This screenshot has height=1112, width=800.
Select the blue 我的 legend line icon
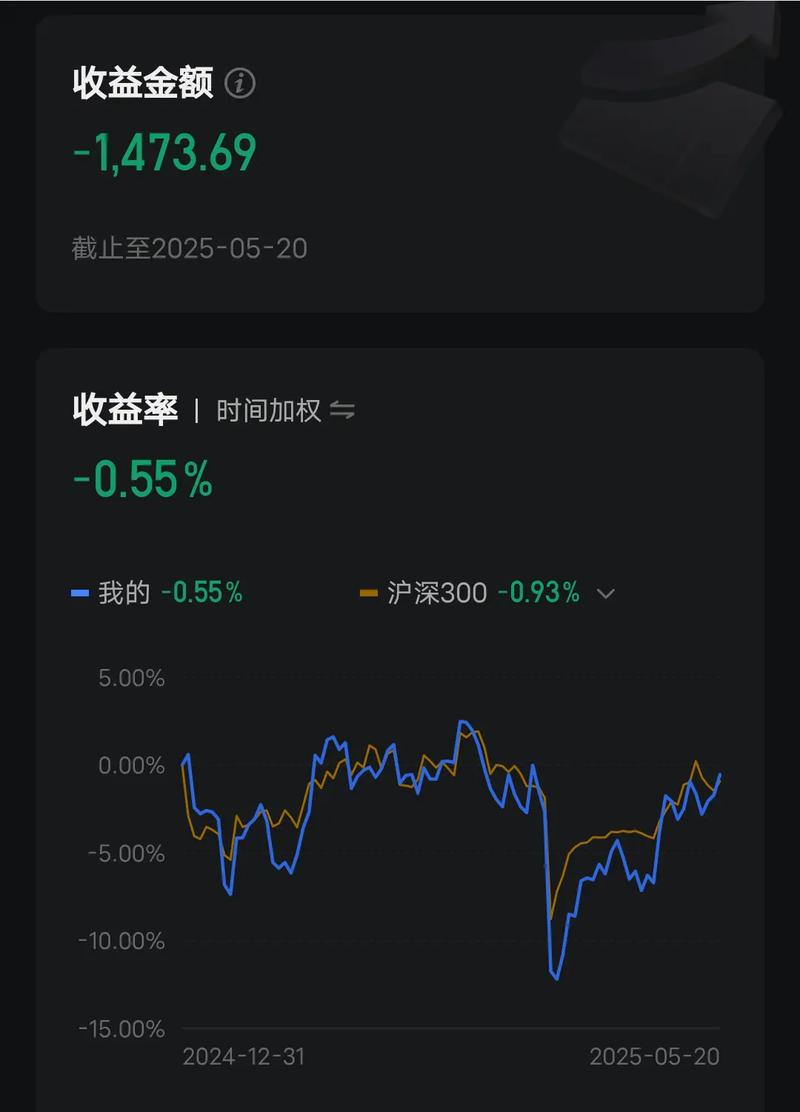(x=82, y=593)
